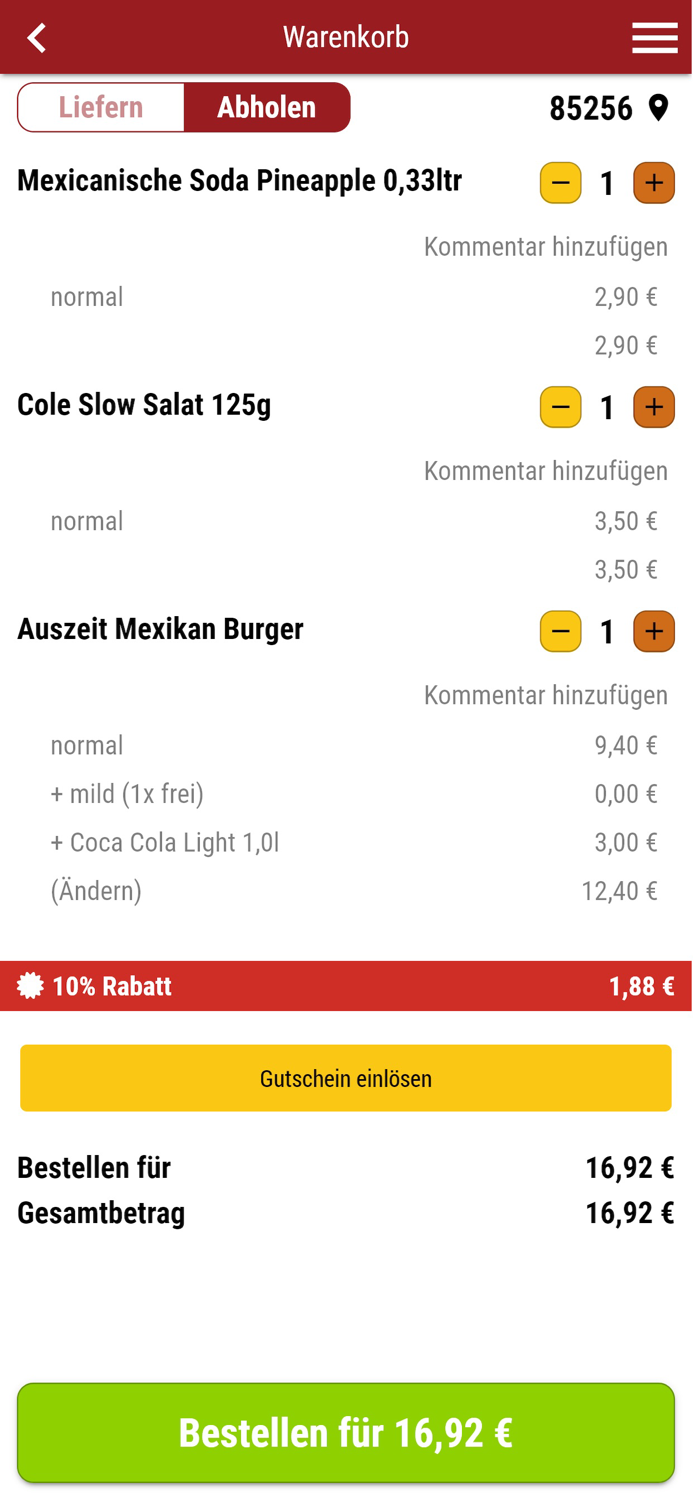Screen dimensions: 693x1500
Task: Increase quantity of Mexicanische Soda Pineapple
Action: click(654, 183)
